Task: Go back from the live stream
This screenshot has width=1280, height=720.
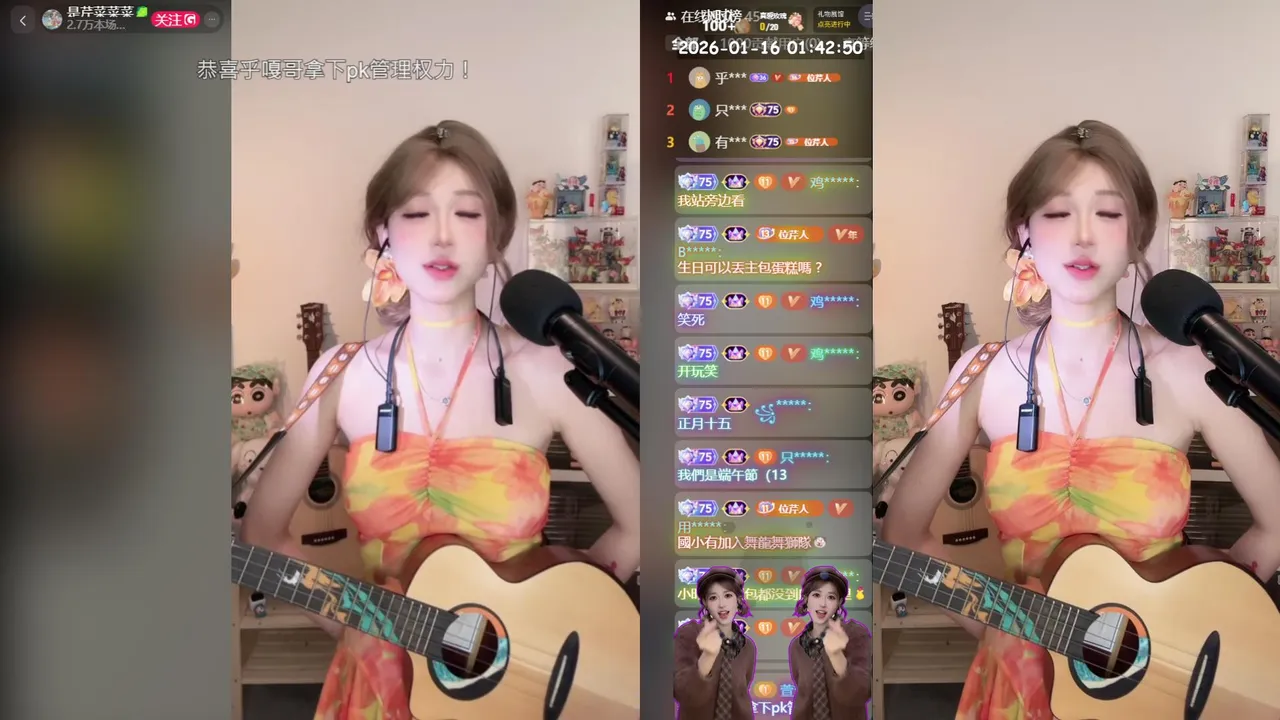Action: pos(23,20)
